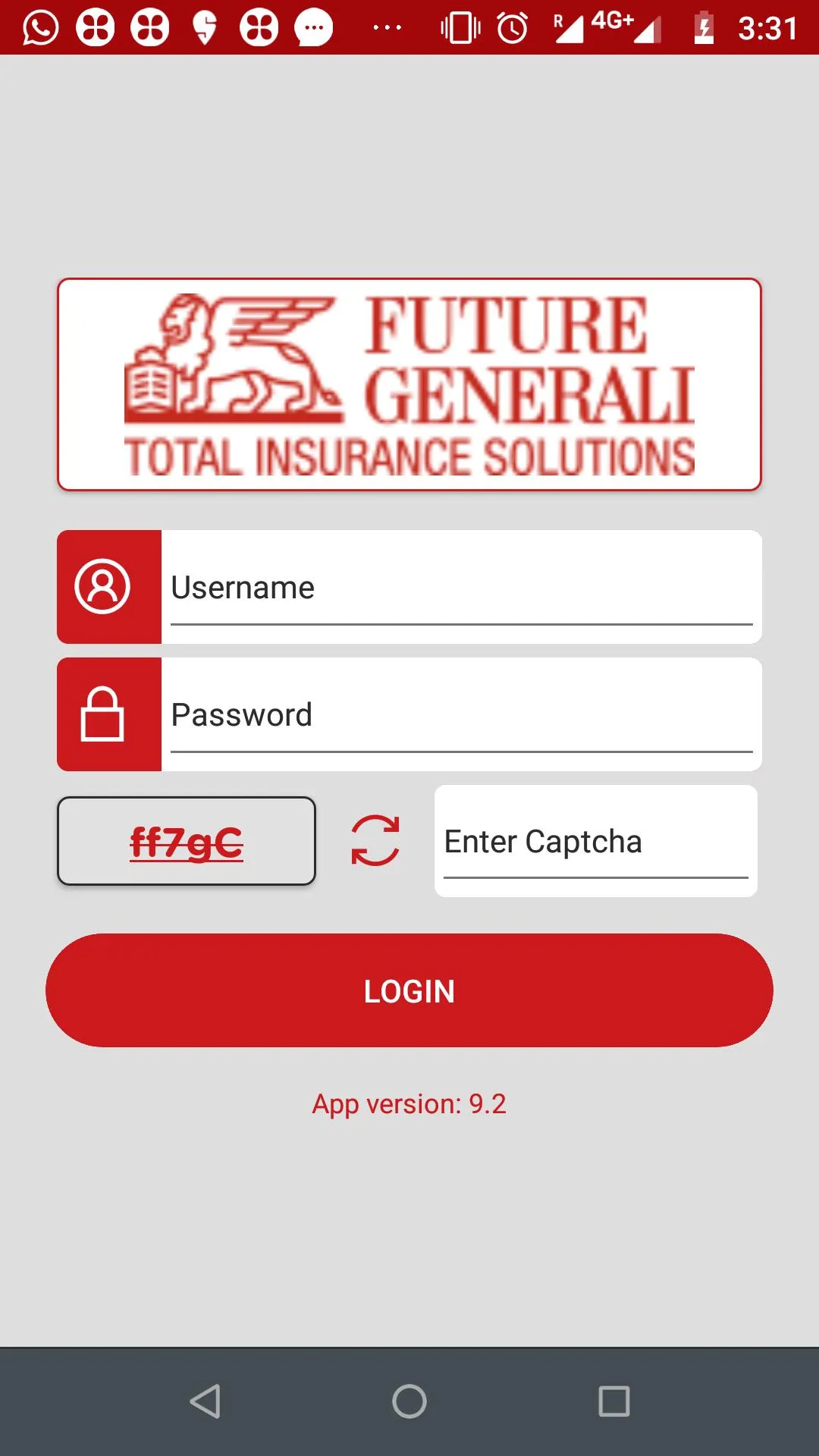Tap the LOGIN button
Screen dimensions: 819x1456
coord(409,990)
